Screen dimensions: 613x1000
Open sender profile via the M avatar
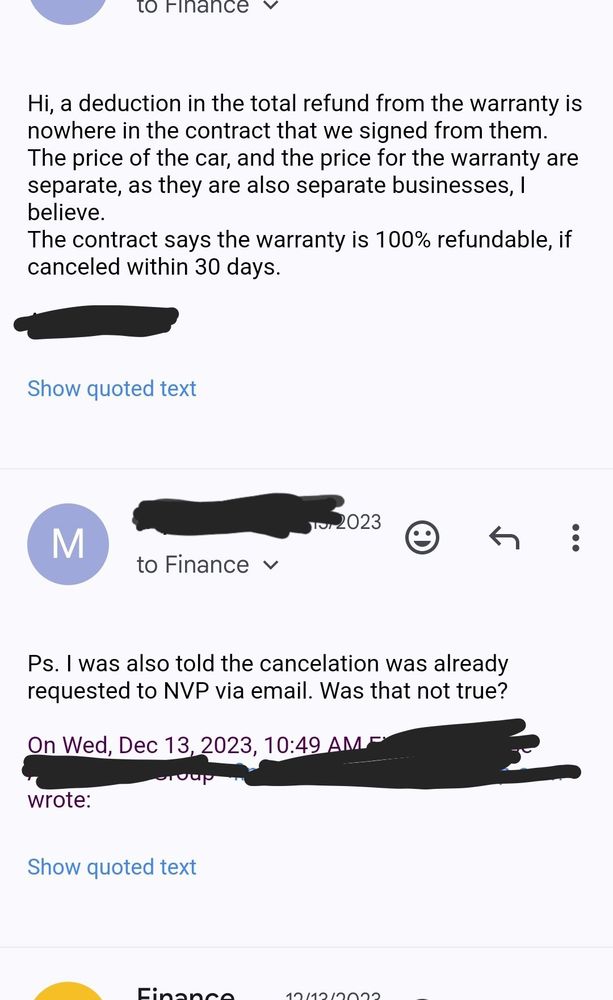68,544
